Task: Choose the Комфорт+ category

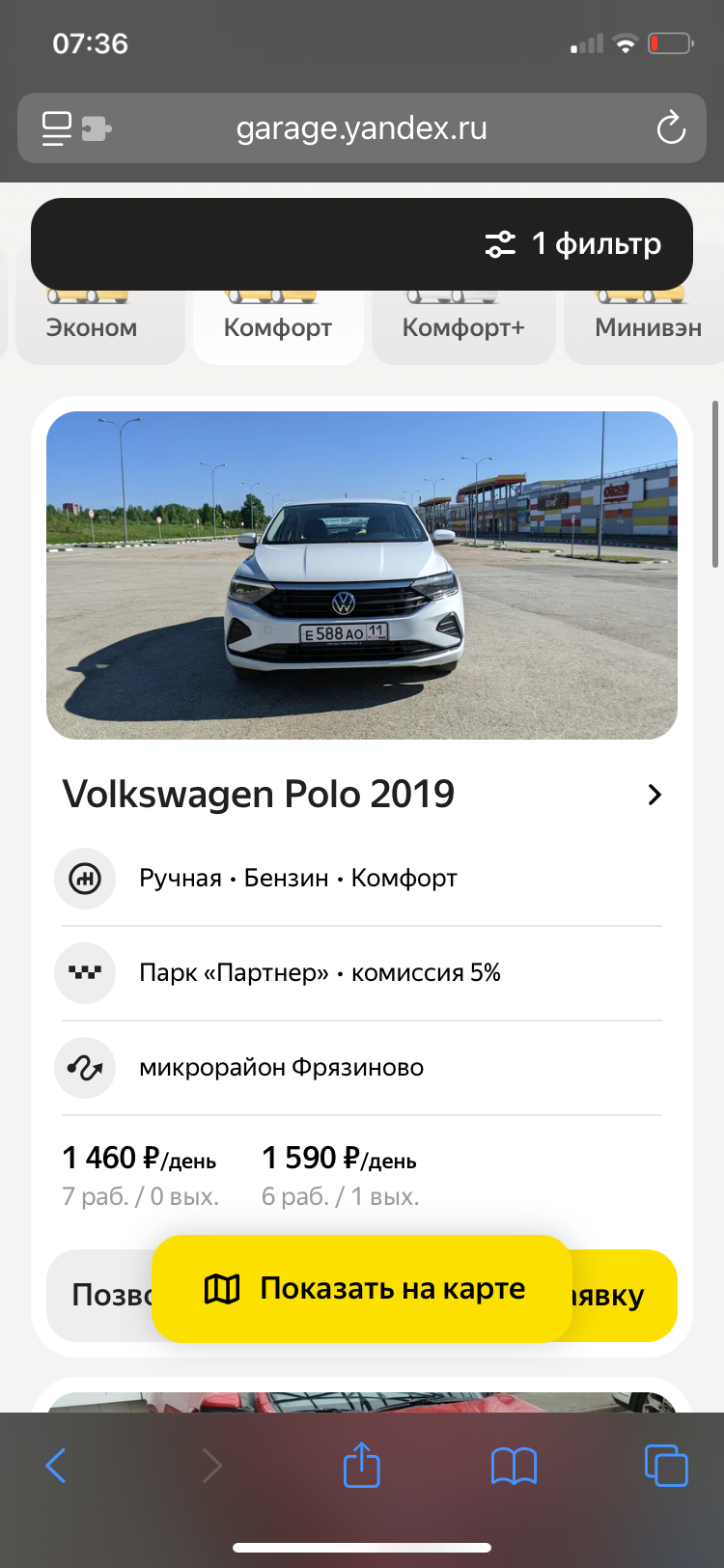Action: coord(463,326)
